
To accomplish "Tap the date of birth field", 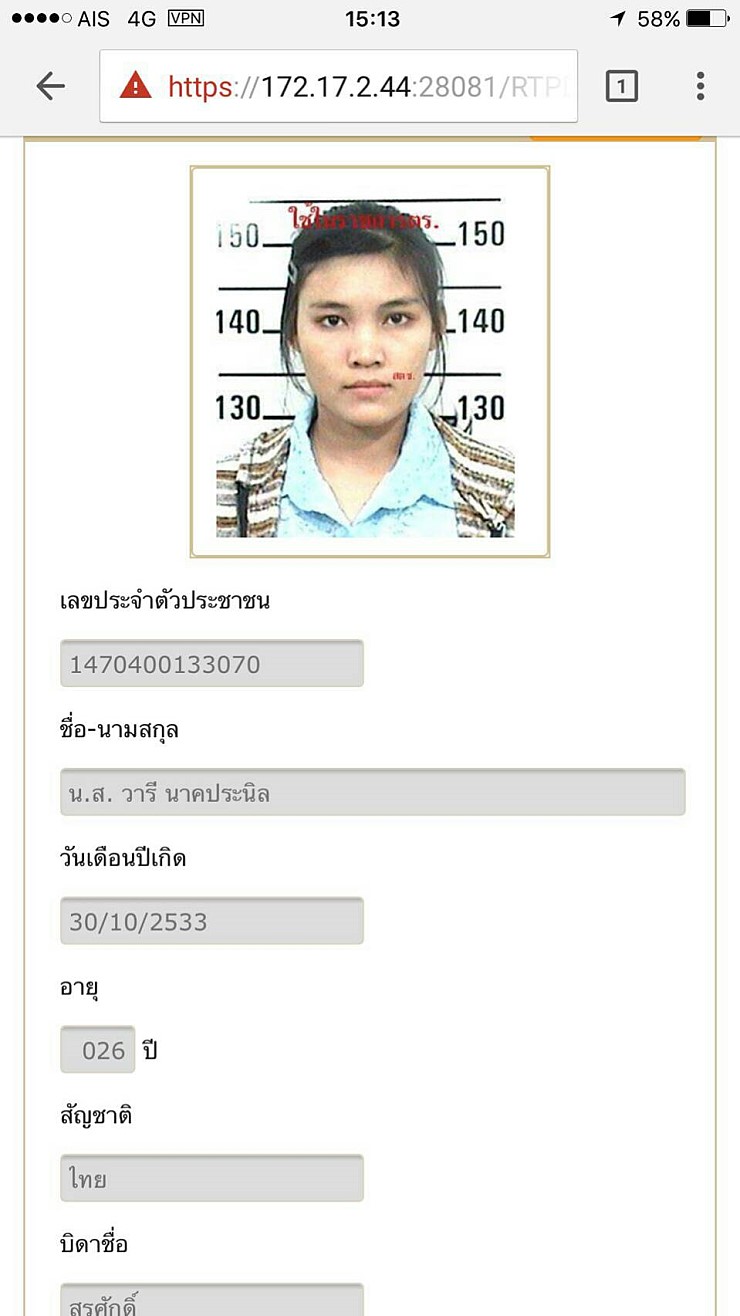I will pyautogui.click(x=212, y=920).
